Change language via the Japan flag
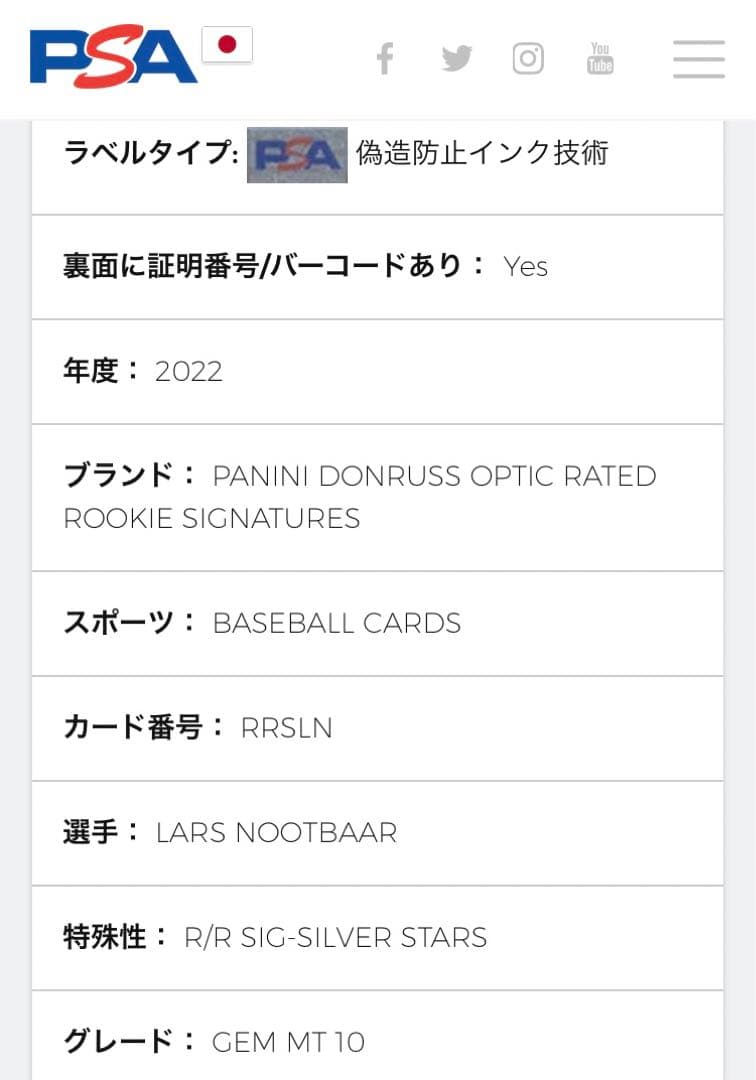The height and width of the screenshot is (1080, 756). (x=227, y=45)
